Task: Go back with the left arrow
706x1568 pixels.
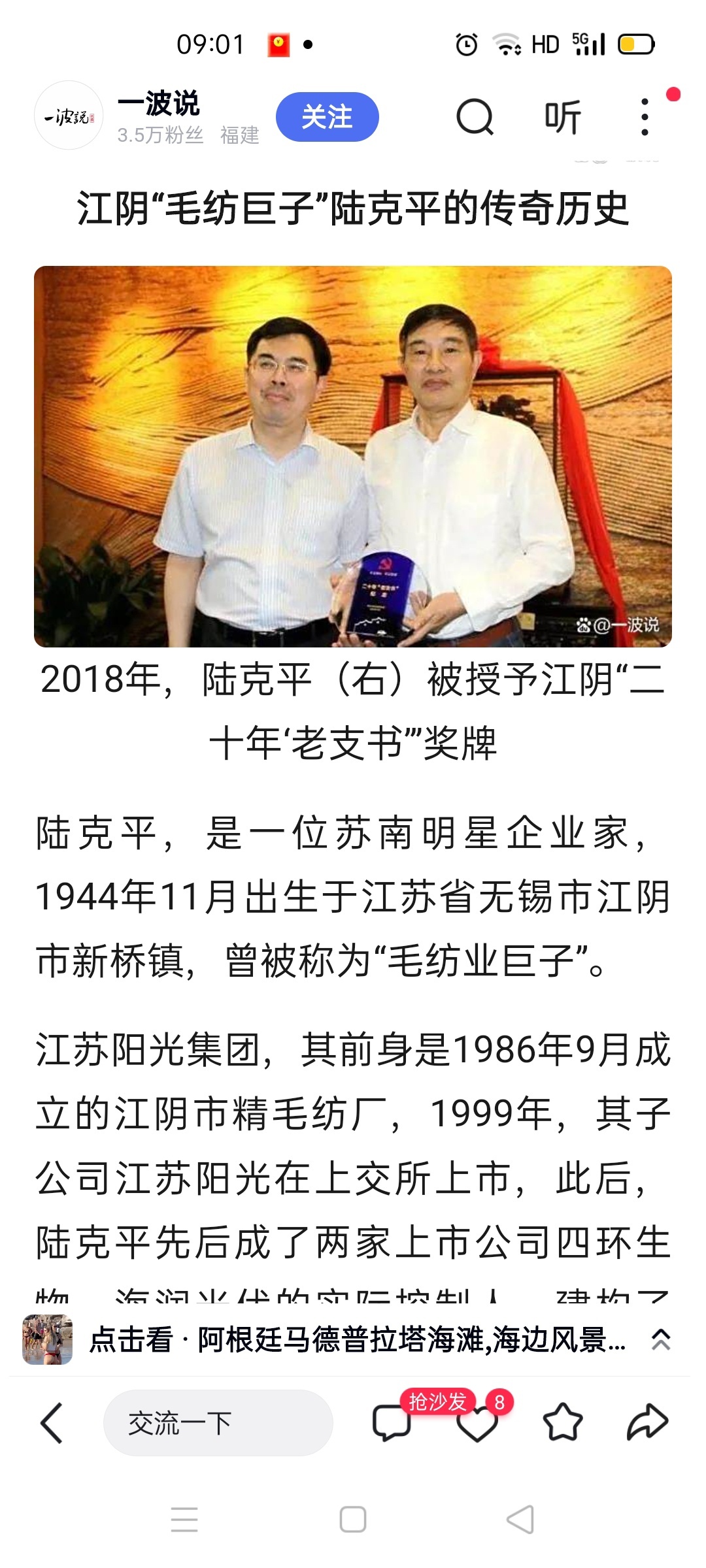Action: coord(52,1422)
